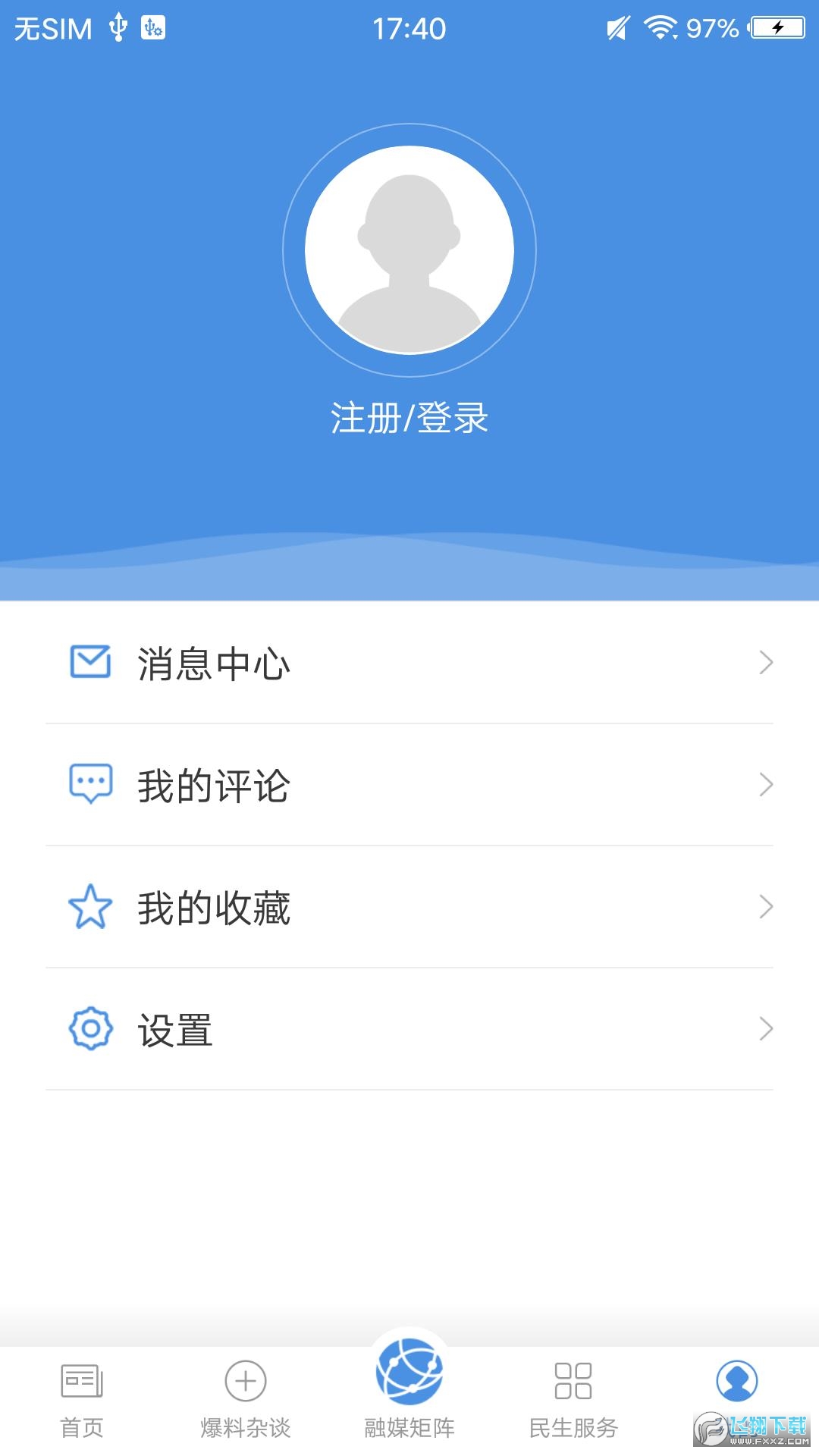
Task: Open the 我的收藏 list row
Action: [409, 908]
